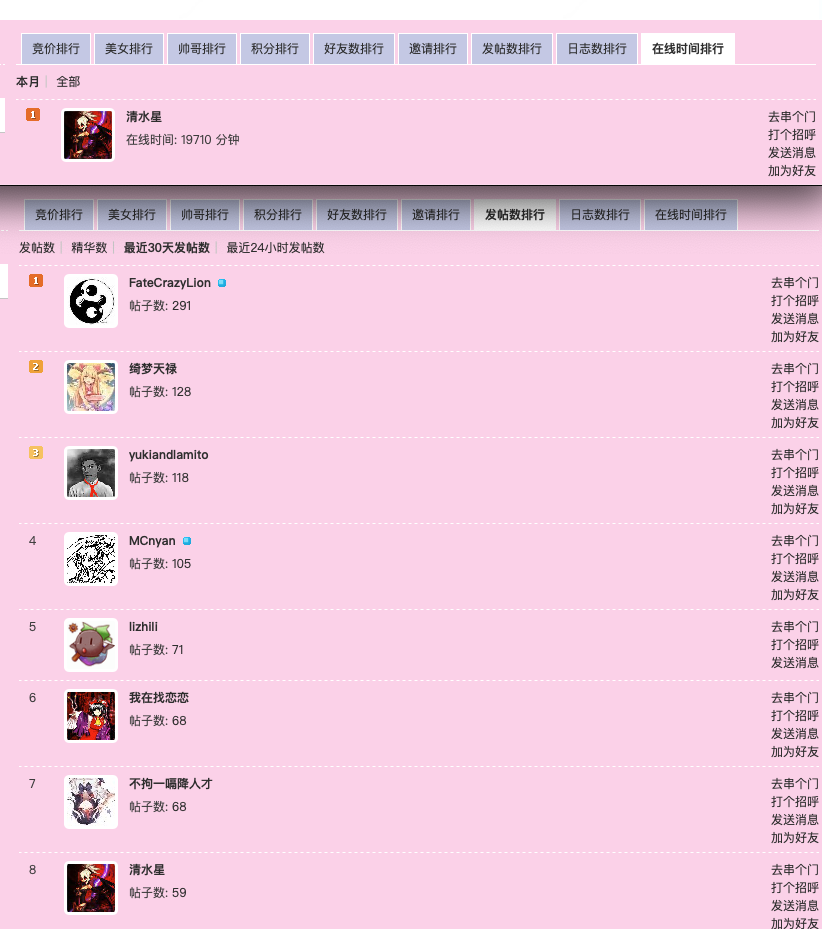Send a message (发送消息) to 绮梦天禄
The width and height of the screenshot is (822, 929).
(794, 405)
